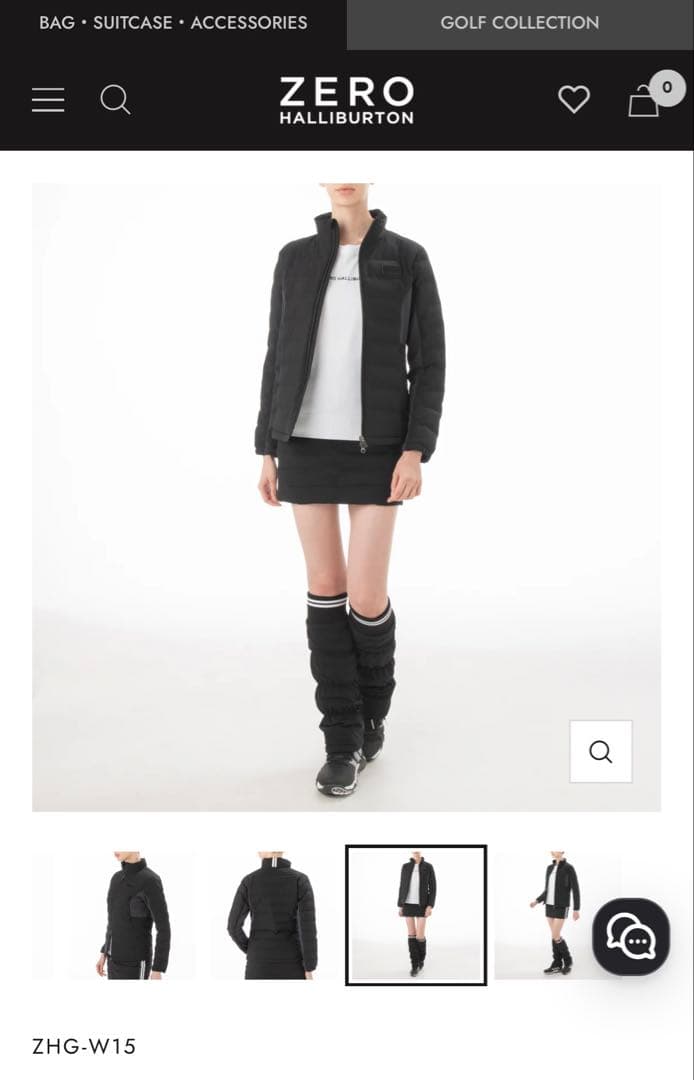
Task: Select the side-view jacket thumbnail
Action: point(133,915)
